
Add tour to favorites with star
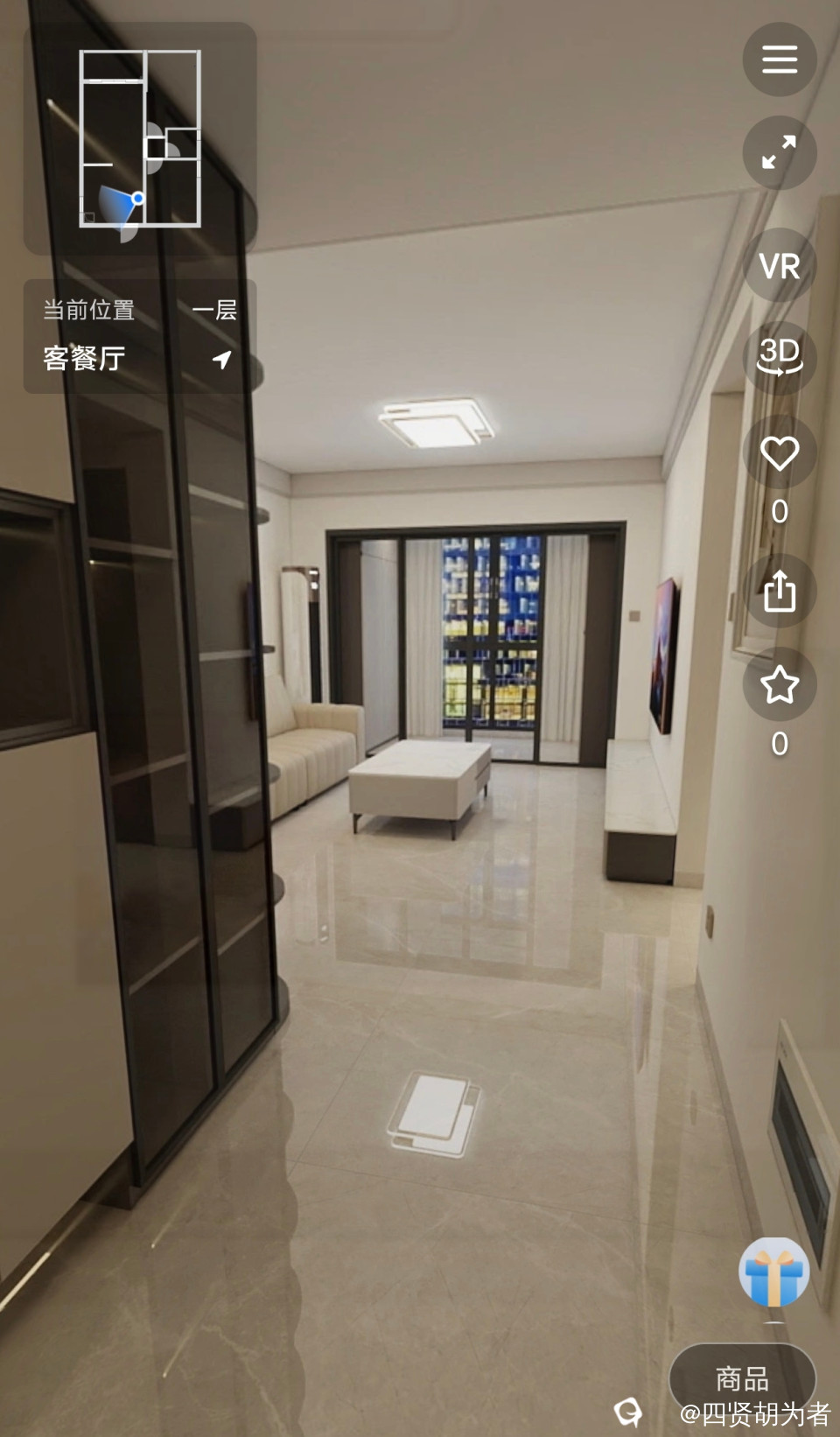pos(779,684)
